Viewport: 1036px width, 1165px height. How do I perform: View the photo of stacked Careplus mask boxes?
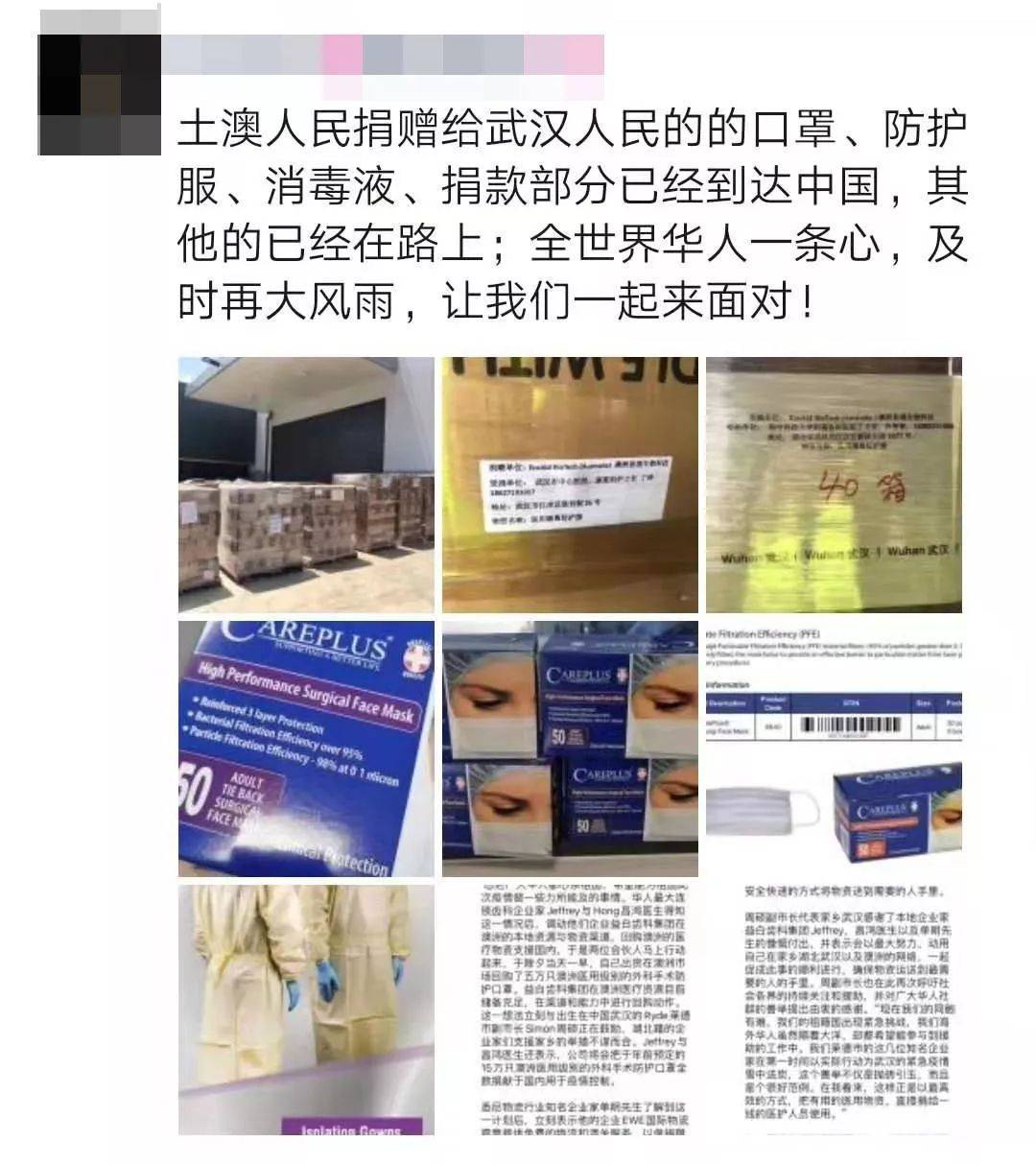pos(570,749)
